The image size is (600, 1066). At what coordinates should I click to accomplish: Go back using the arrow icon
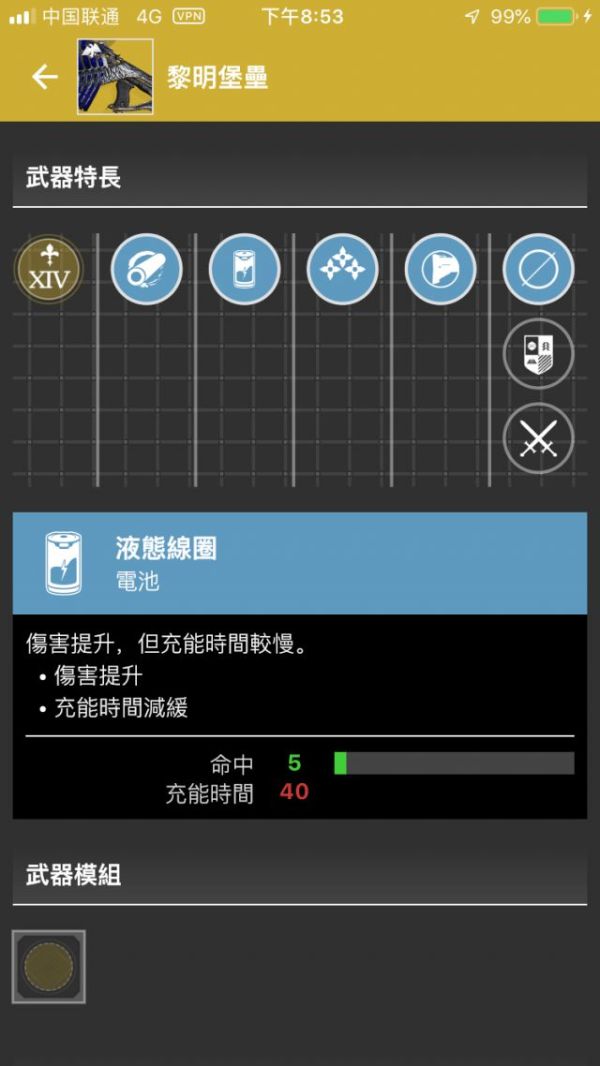[x=44, y=77]
